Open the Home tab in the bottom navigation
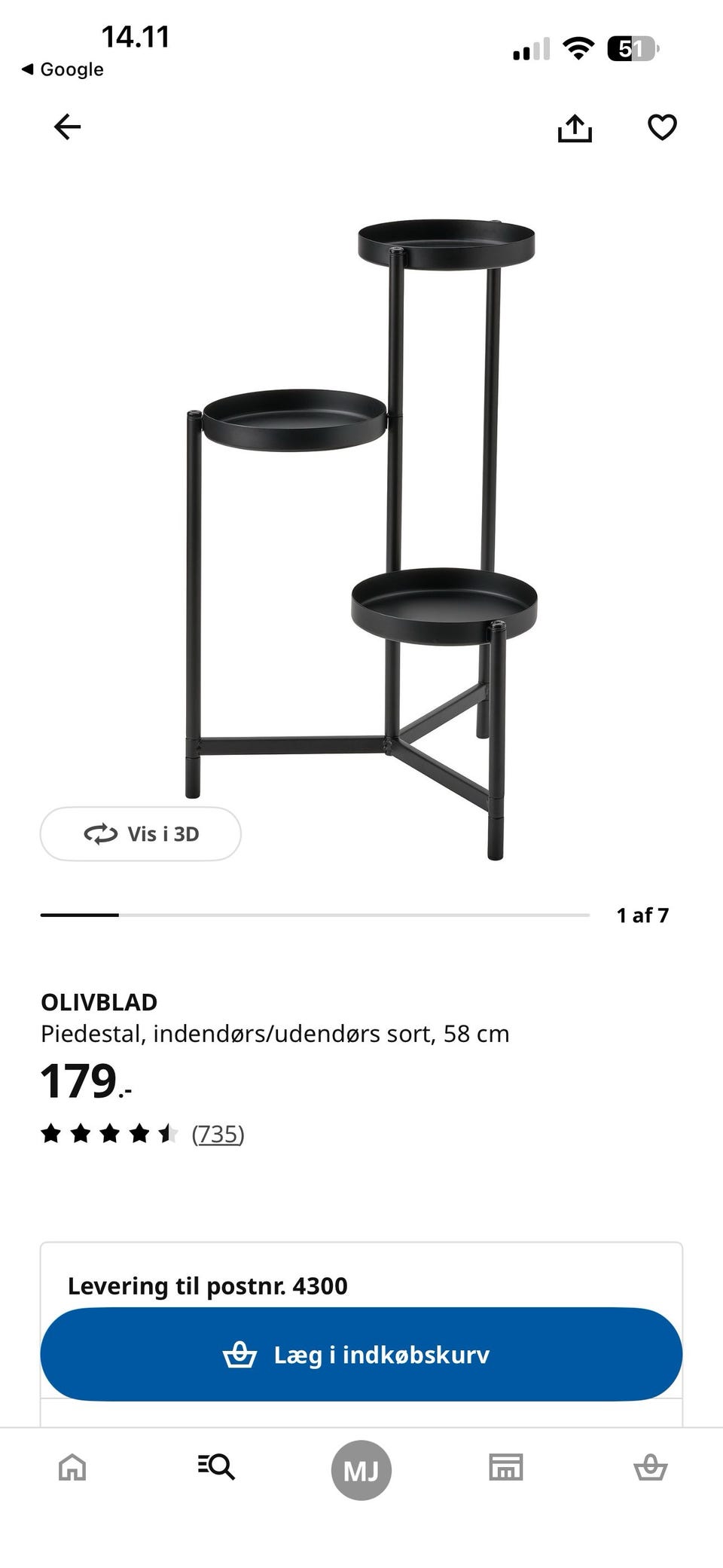Screen dimensions: 723x1568 [x=72, y=1468]
